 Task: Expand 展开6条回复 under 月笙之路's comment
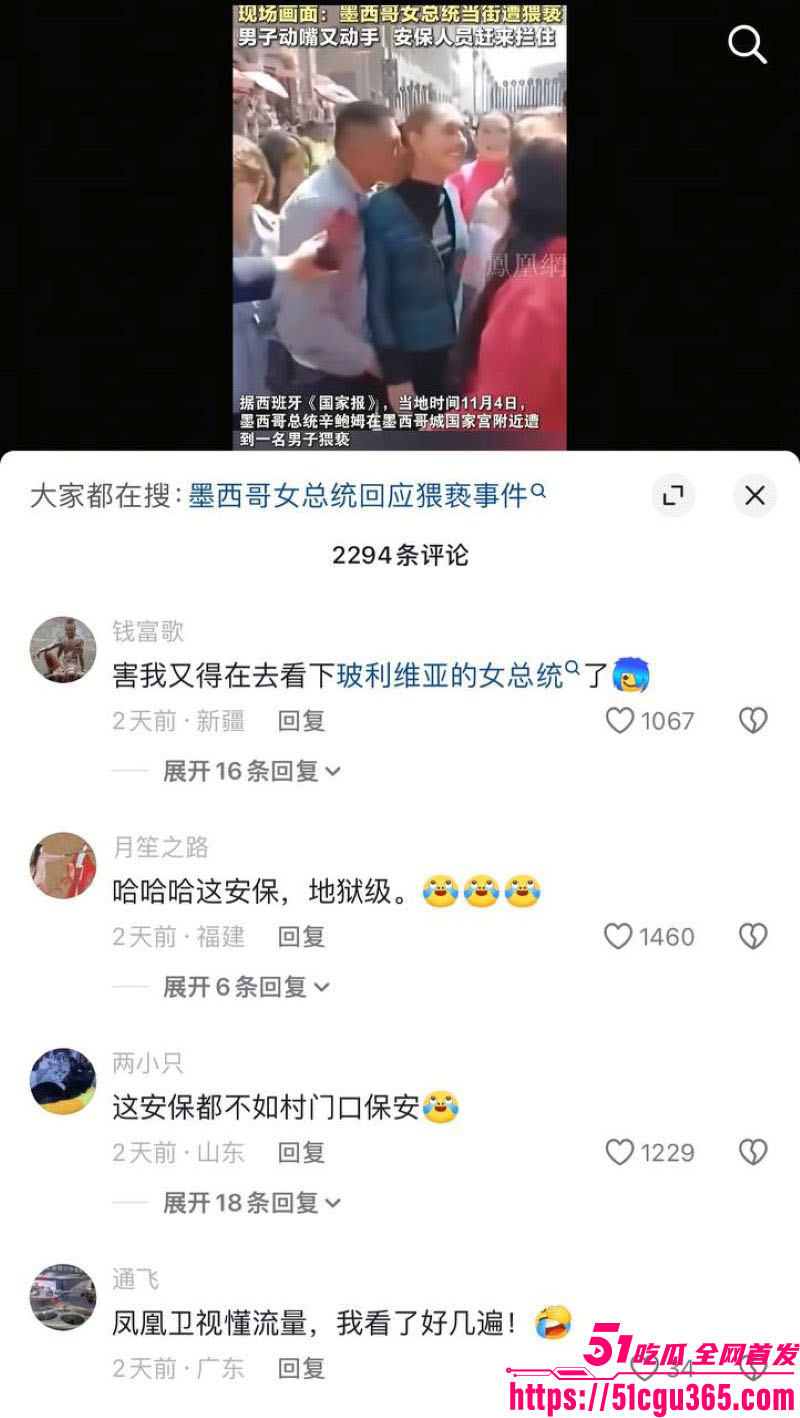click(232, 987)
